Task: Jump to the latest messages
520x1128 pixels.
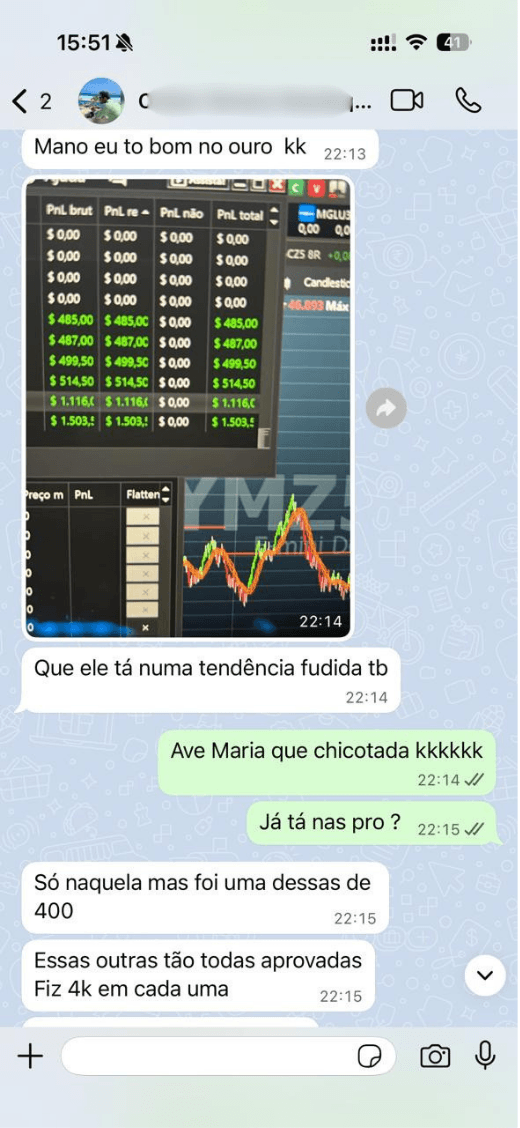Action: point(485,975)
